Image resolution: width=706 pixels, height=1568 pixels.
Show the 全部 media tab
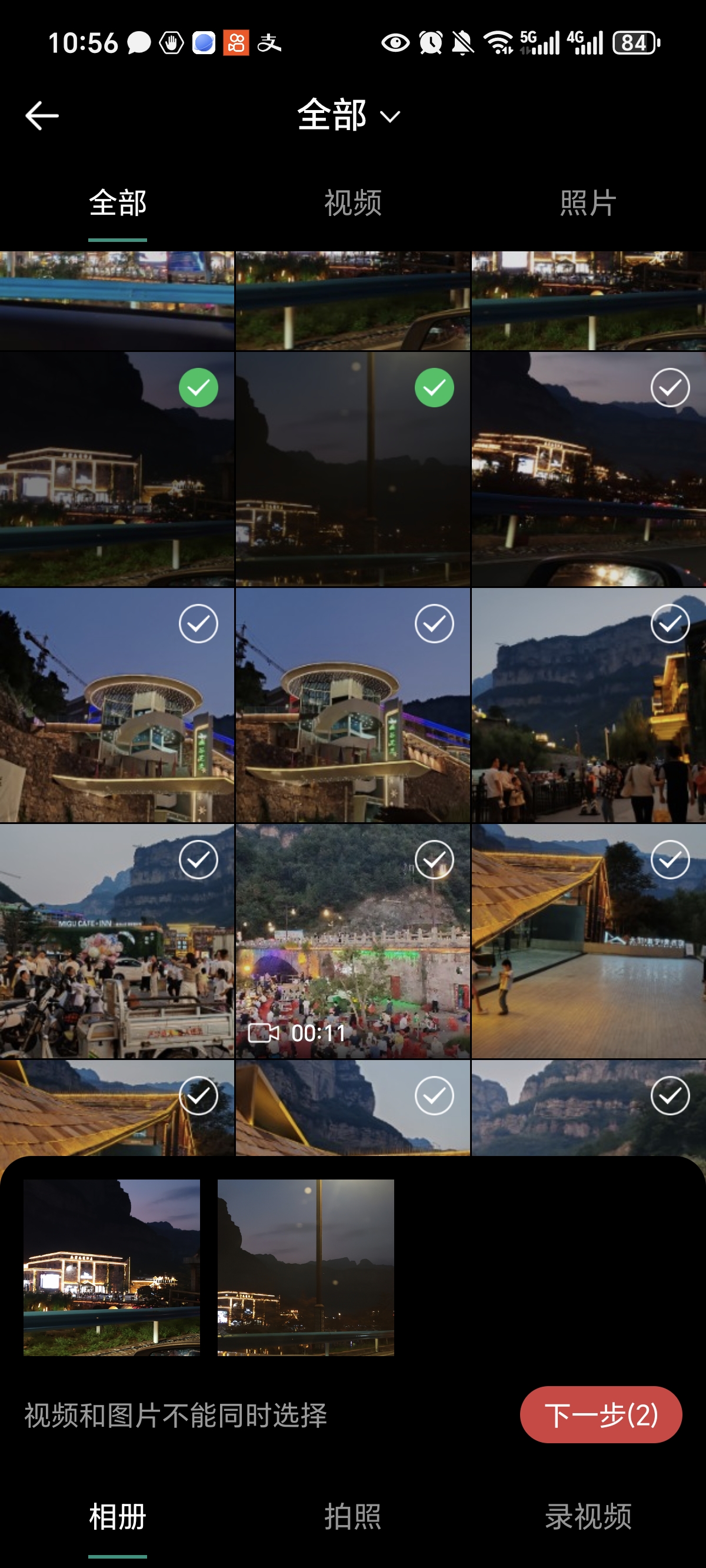point(118,203)
